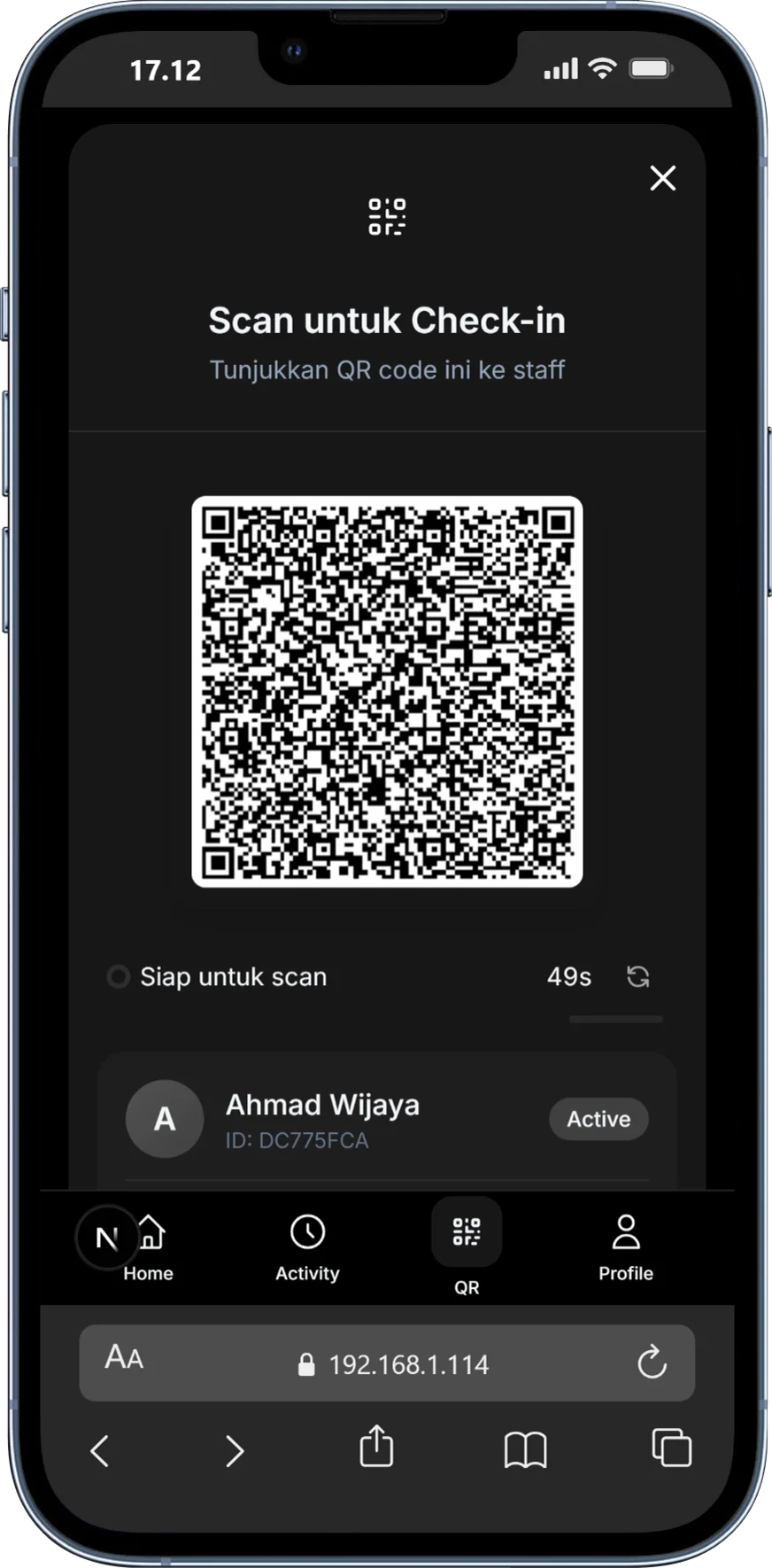
Task: Go forward in browser history
Action: [x=234, y=1451]
